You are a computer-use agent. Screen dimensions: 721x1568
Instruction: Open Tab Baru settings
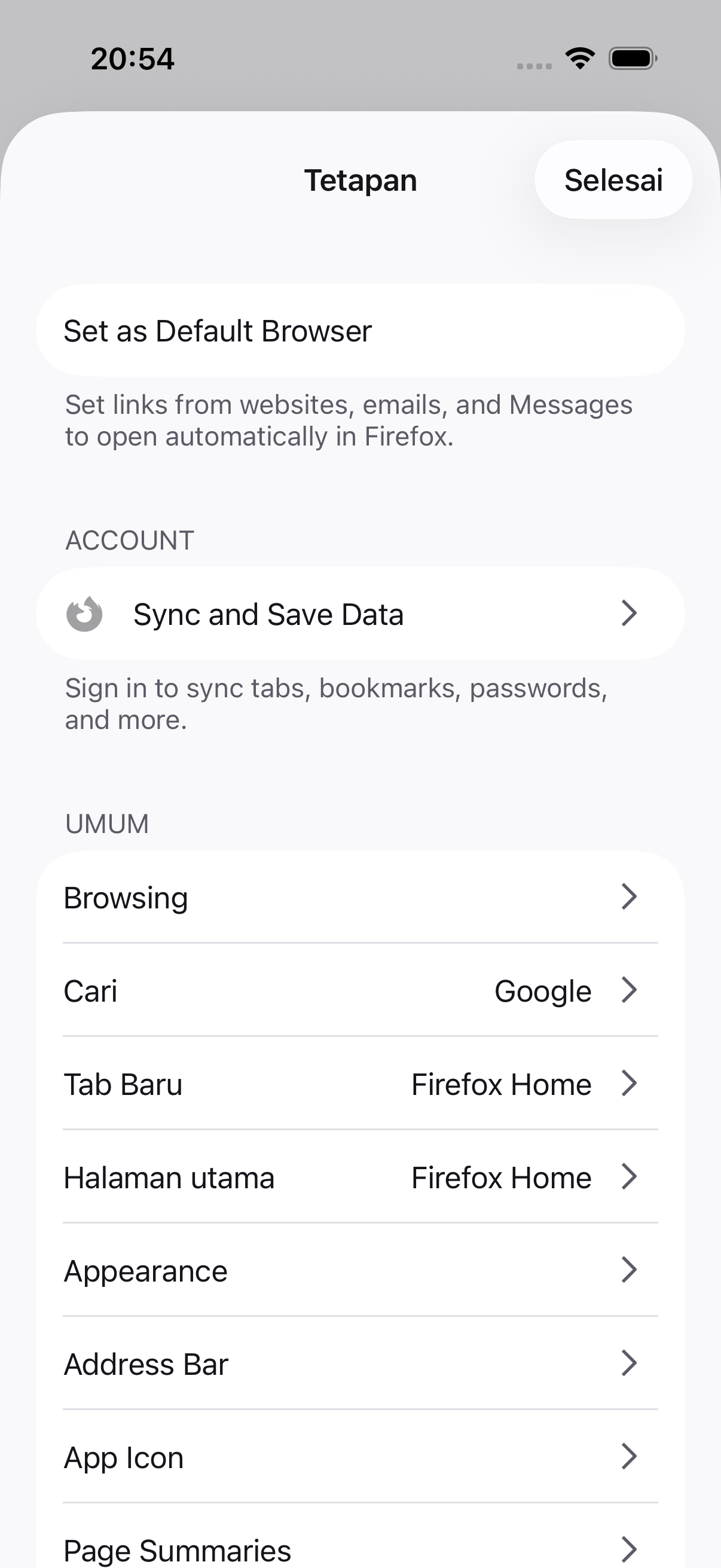[x=360, y=1084]
